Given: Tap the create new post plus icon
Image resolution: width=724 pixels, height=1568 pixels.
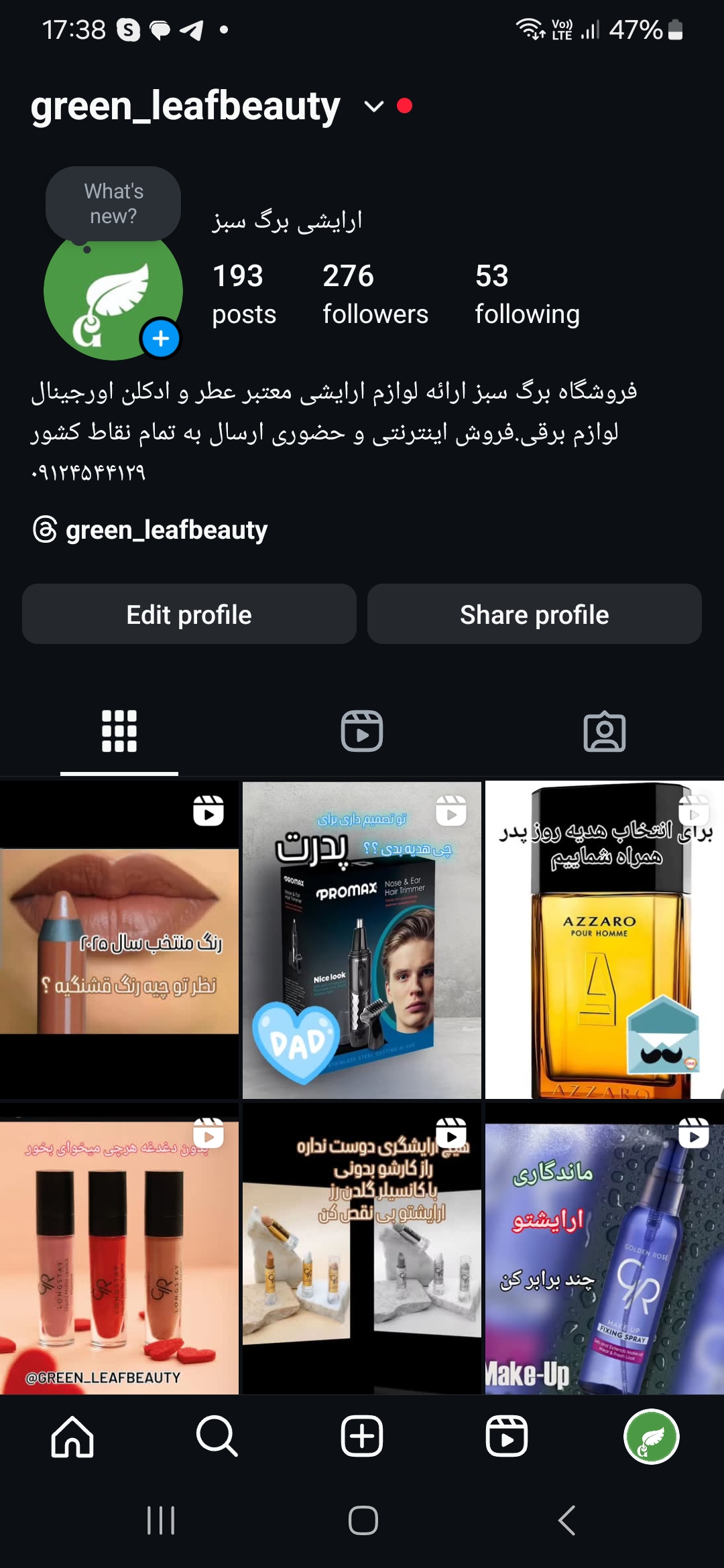Looking at the screenshot, I should tap(362, 1437).
